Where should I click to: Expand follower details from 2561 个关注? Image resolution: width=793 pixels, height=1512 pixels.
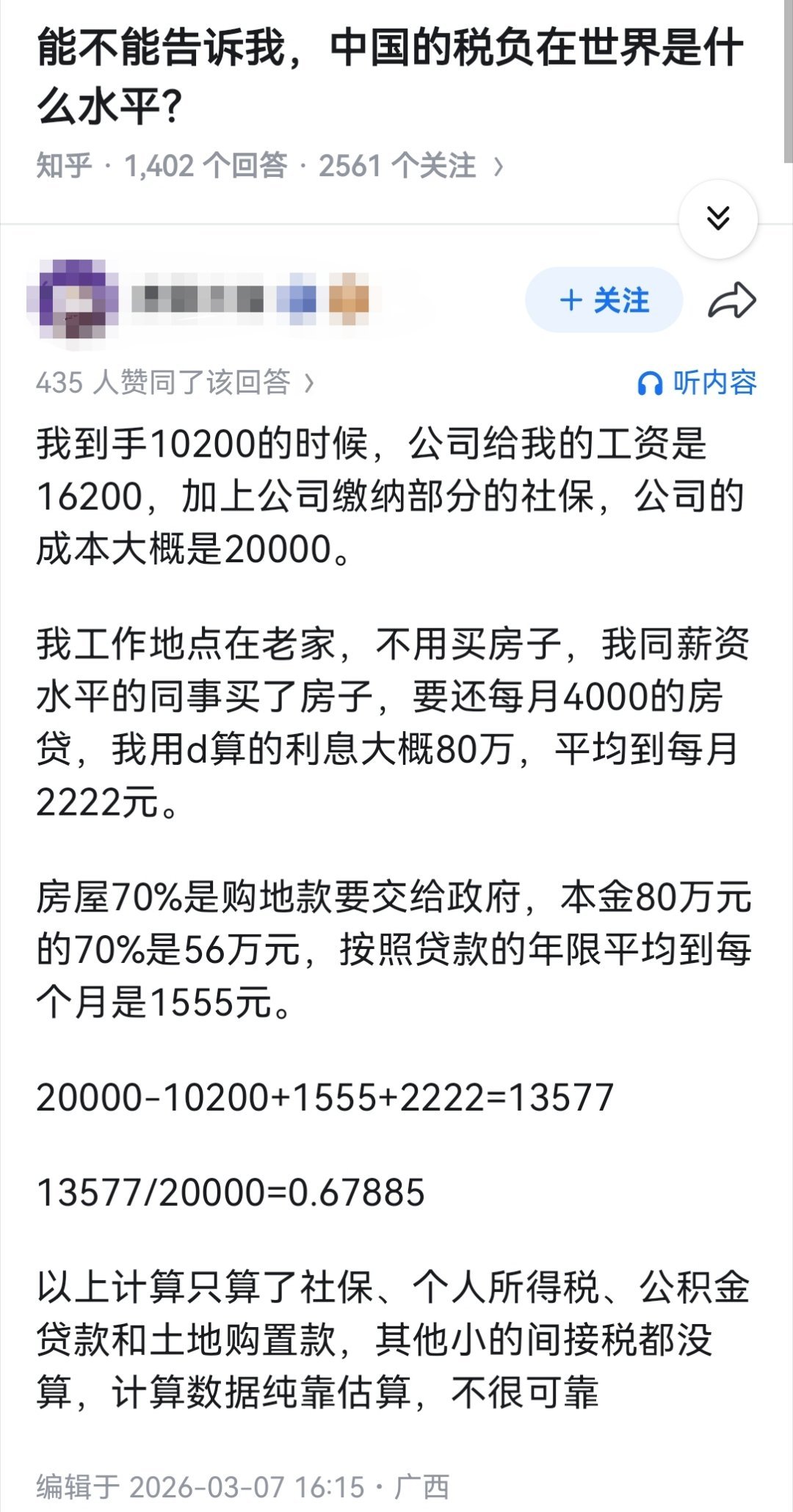(397, 165)
